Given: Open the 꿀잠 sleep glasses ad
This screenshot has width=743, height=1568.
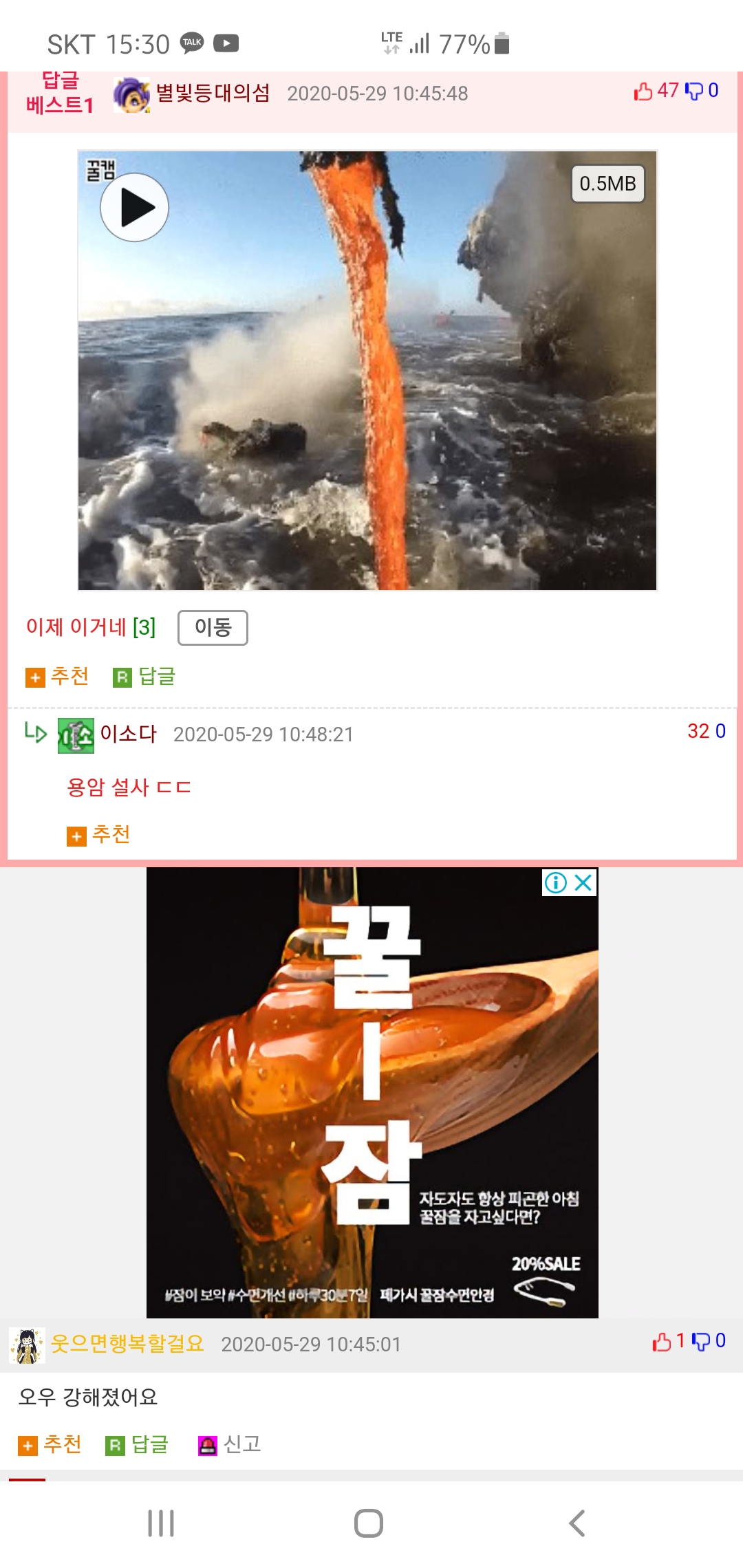Looking at the screenshot, I should (372, 1093).
